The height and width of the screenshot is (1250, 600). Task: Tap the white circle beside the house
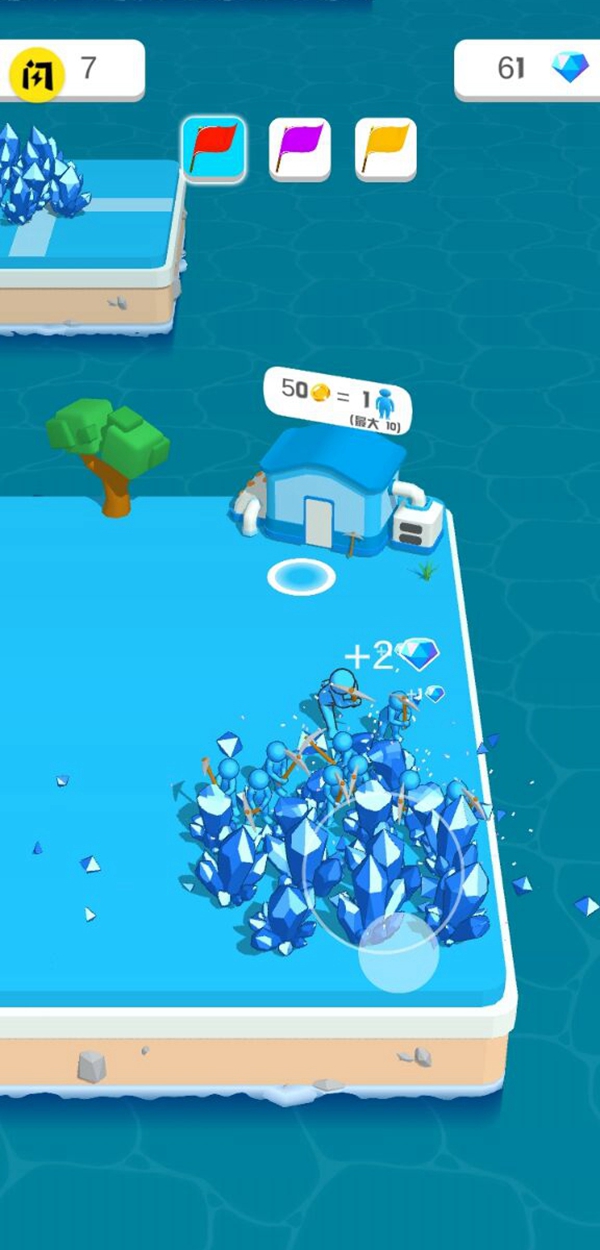(301, 577)
